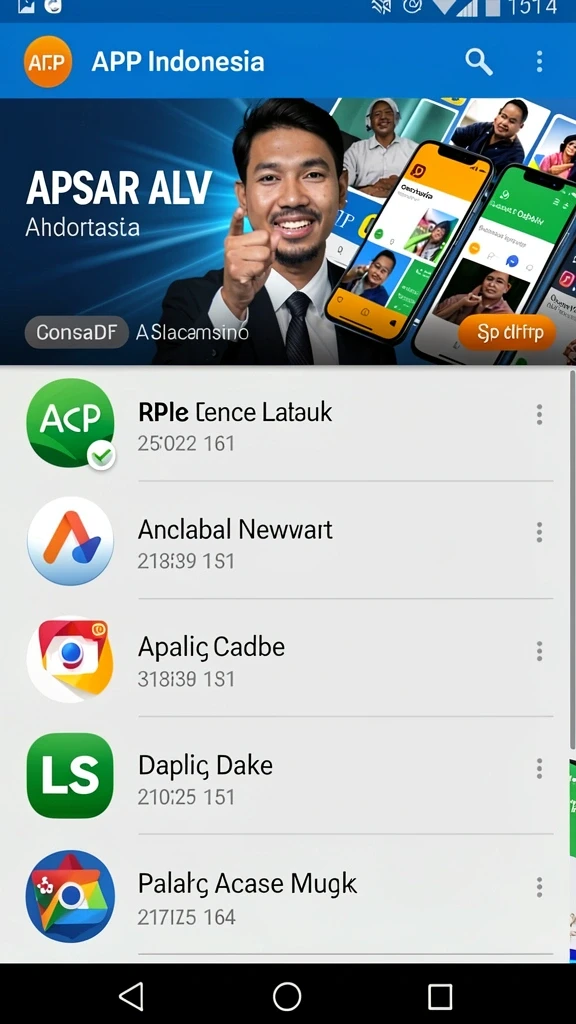
Task: Open the app bar overflow menu
Action: (x=539, y=62)
